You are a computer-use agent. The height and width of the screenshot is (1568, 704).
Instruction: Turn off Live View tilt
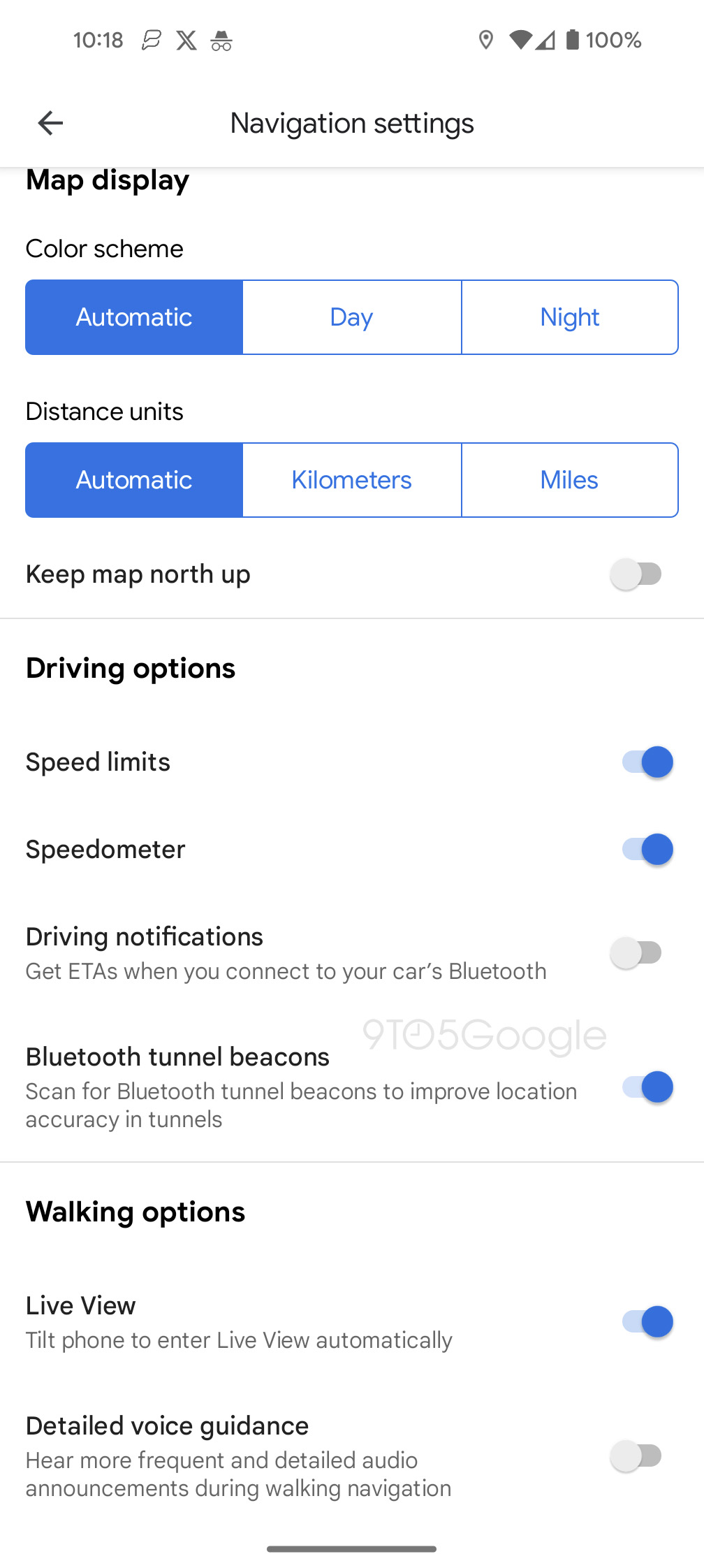[x=647, y=1322]
